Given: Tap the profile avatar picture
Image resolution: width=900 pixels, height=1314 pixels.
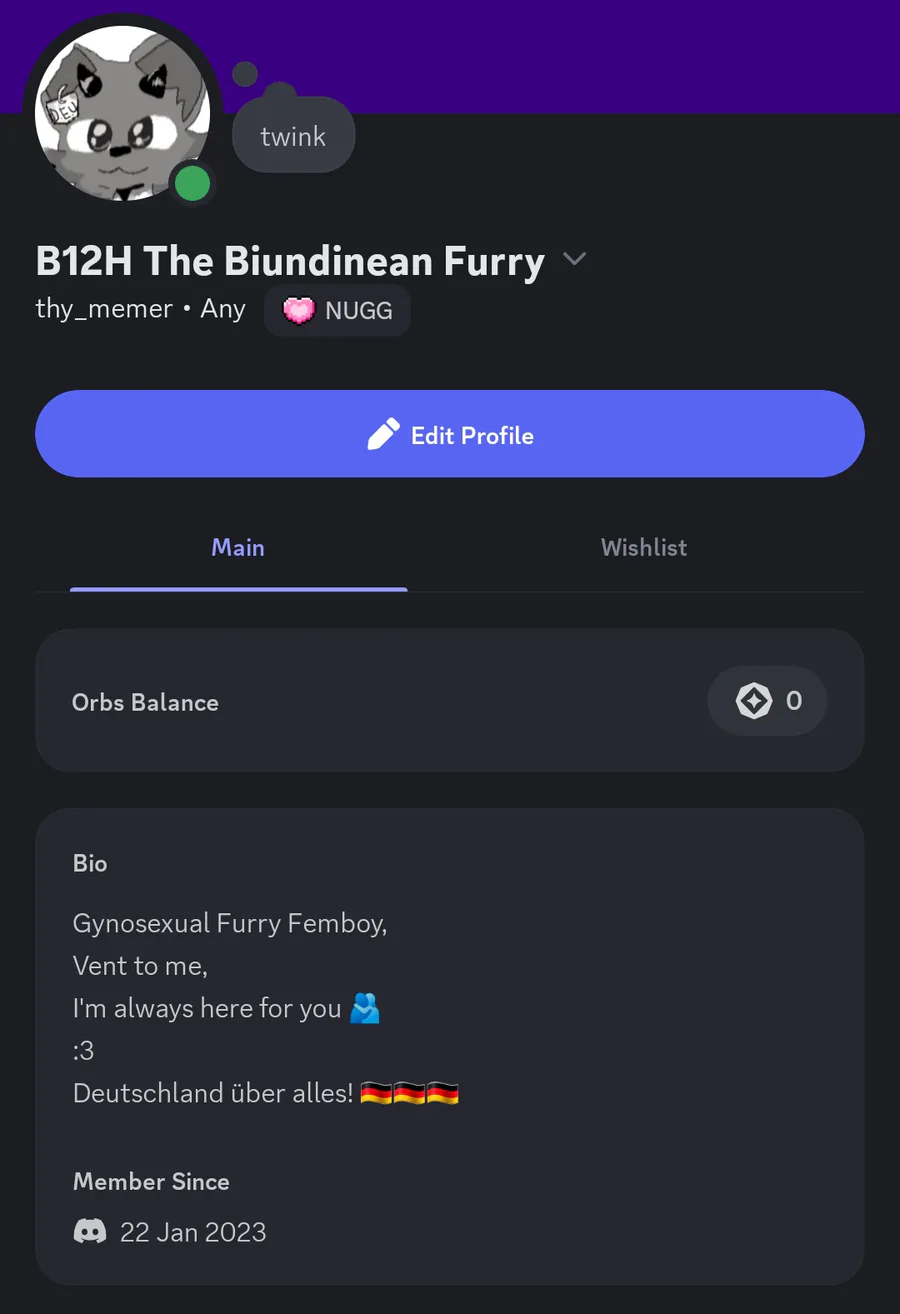Looking at the screenshot, I should [x=122, y=113].
